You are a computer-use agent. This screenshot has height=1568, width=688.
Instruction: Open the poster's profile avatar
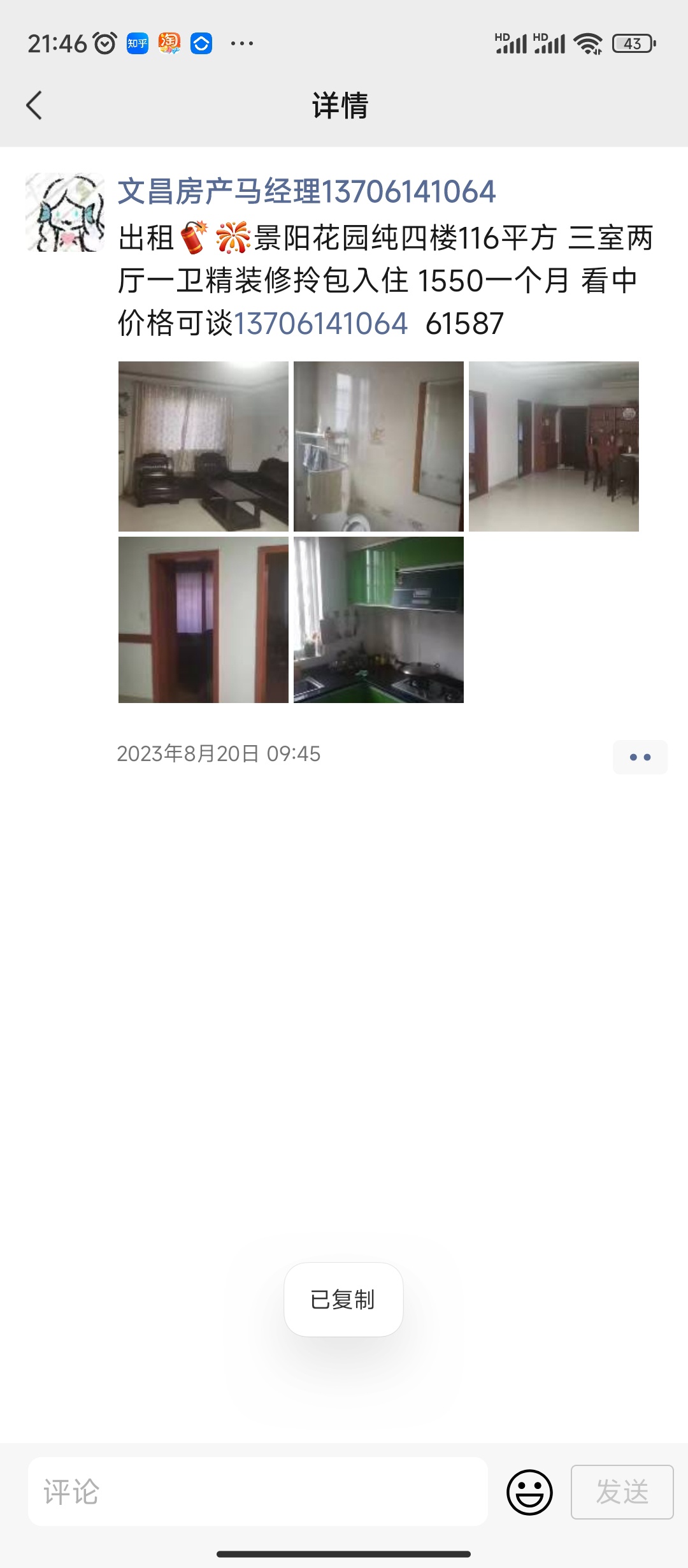pos(65,212)
